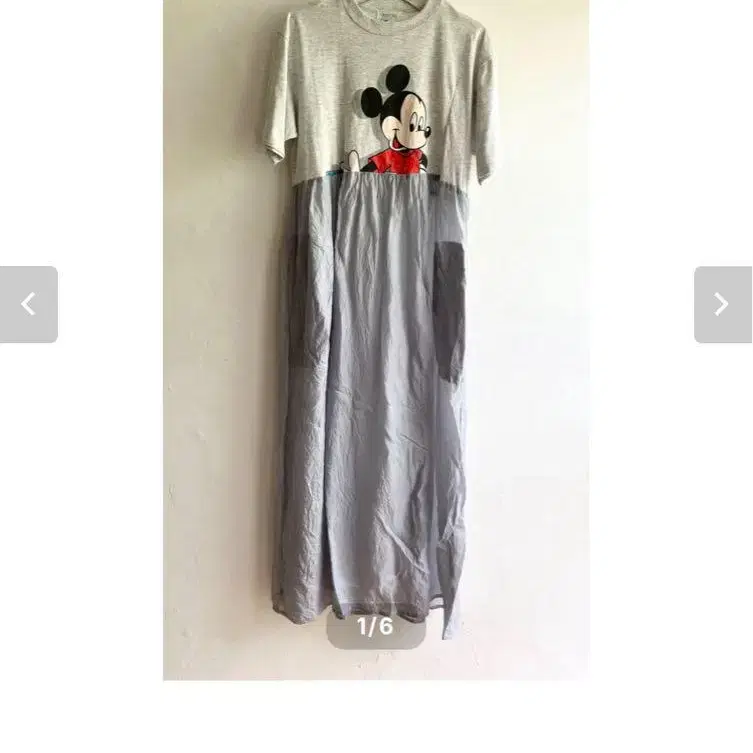
Task: Open the Mickey dress photo full screen
Action: pos(376,340)
